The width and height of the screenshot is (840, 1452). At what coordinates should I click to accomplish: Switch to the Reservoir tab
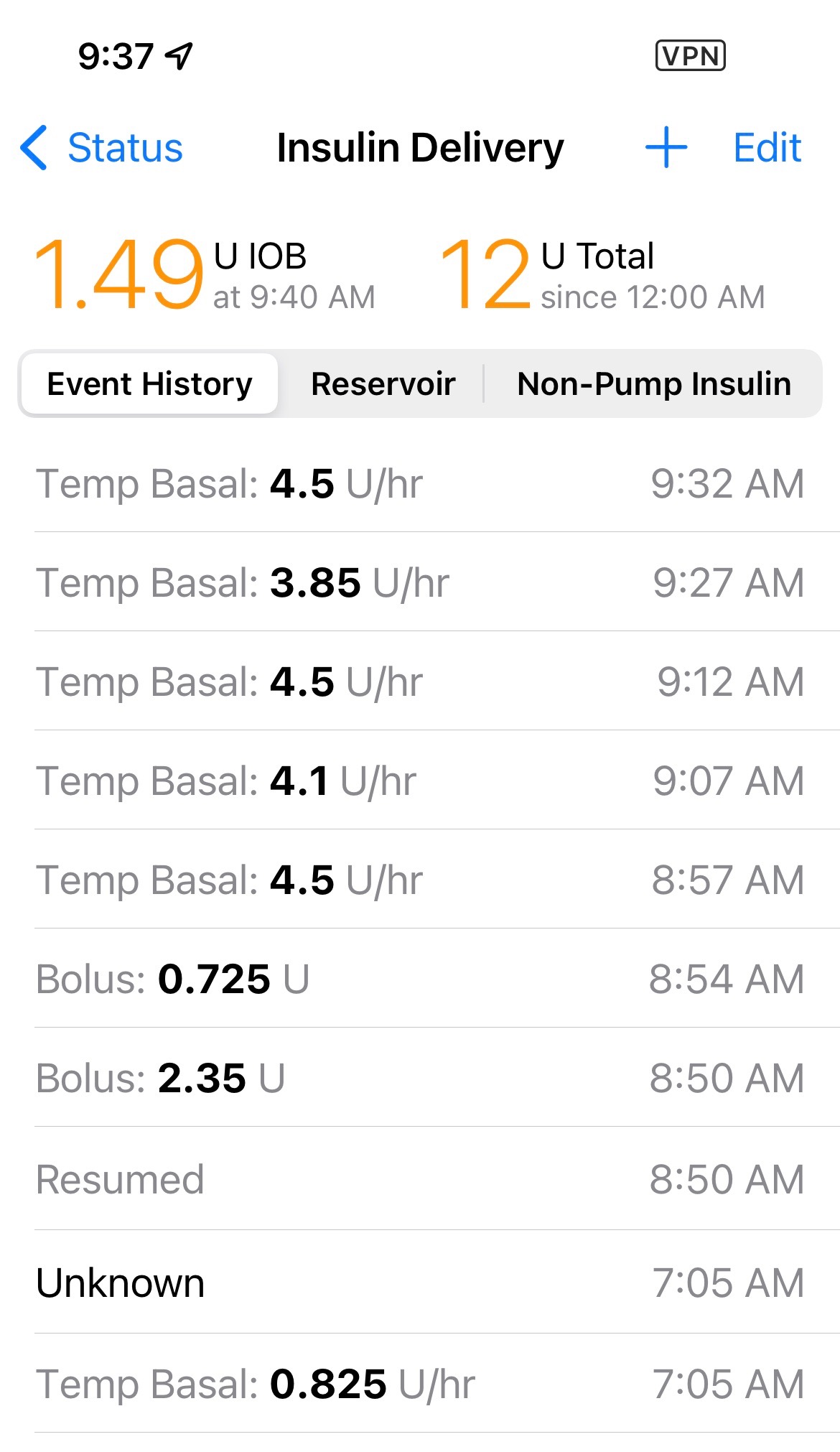[382, 383]
